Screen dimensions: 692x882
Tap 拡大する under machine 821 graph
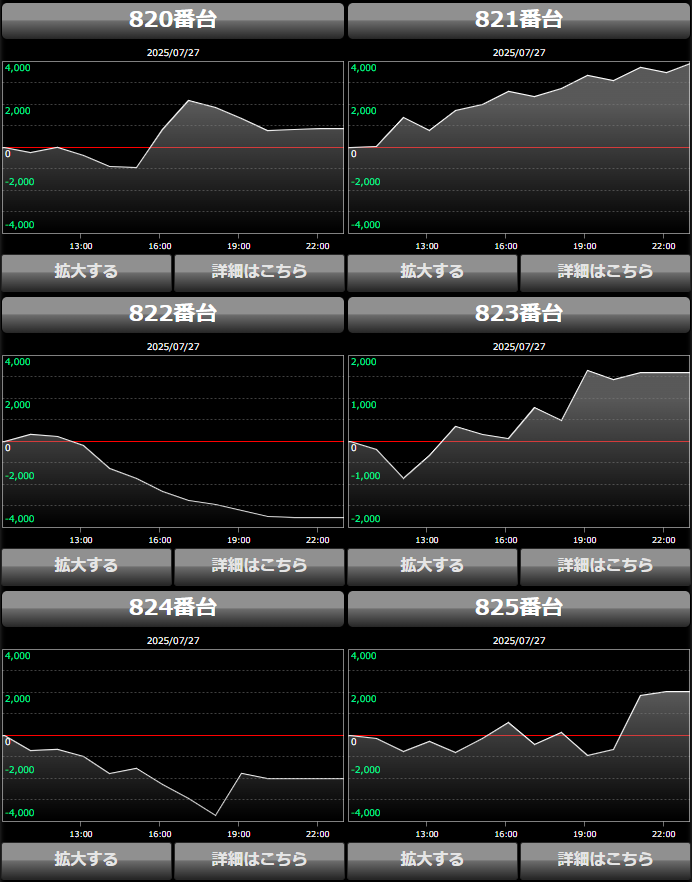pyautogui.click(x=432, y=271)
